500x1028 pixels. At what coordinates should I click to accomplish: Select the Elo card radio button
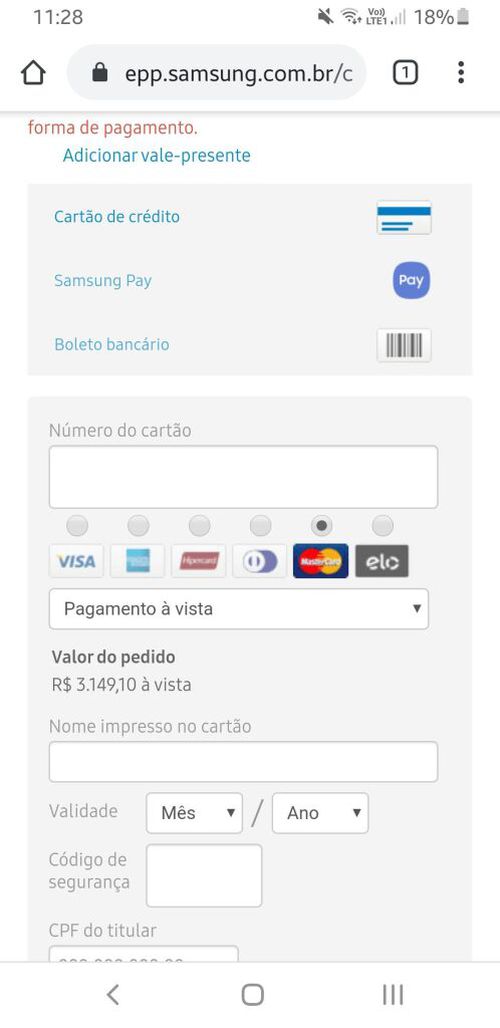pyautogui.click(x=383, y=525)
